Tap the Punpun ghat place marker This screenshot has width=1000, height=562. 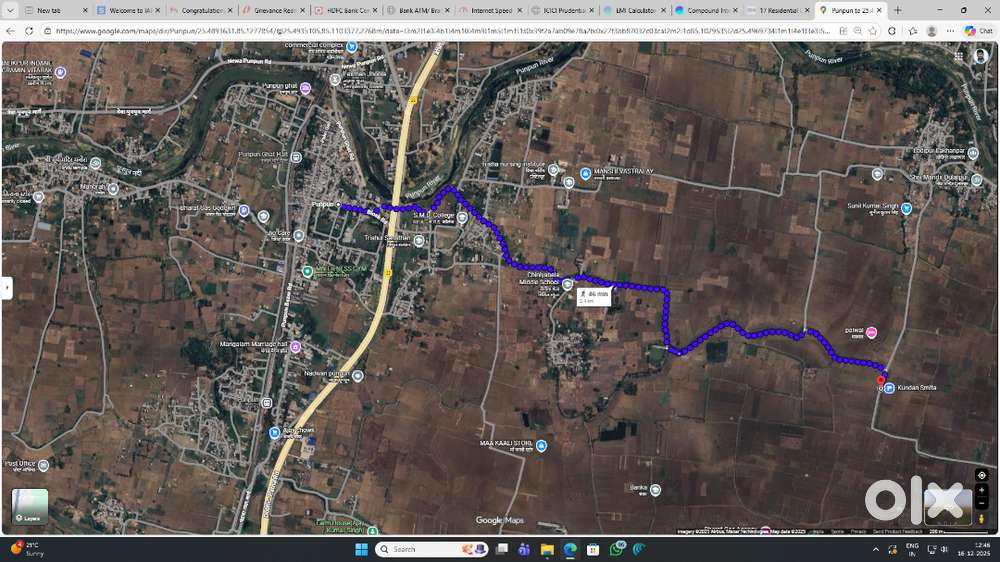click(306, 89)
